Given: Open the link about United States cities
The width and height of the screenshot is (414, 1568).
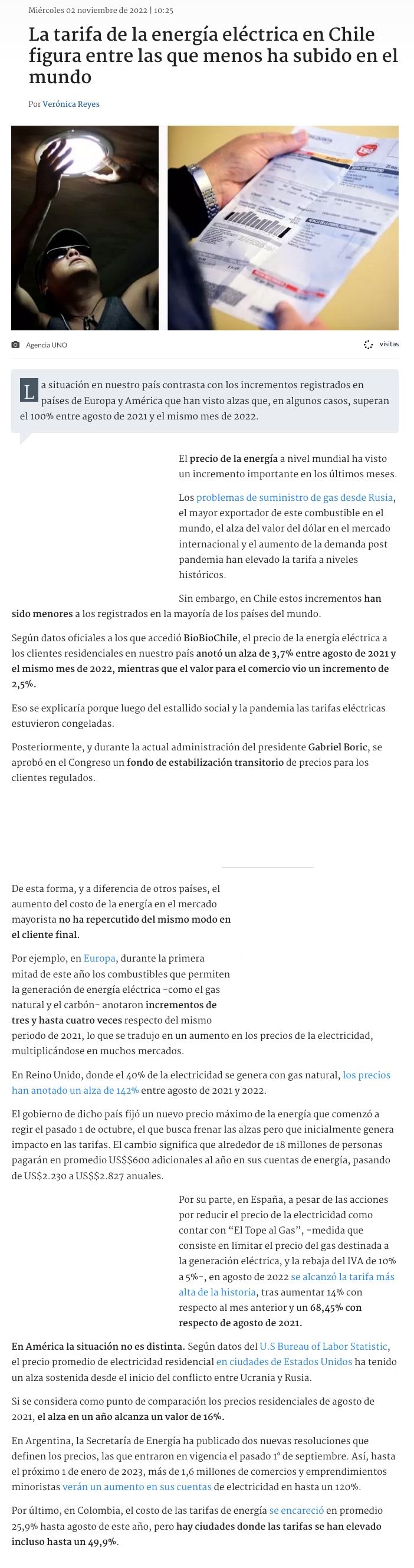Looking at the screenshot, I should pyautogui.click(x=284, y=1362).
